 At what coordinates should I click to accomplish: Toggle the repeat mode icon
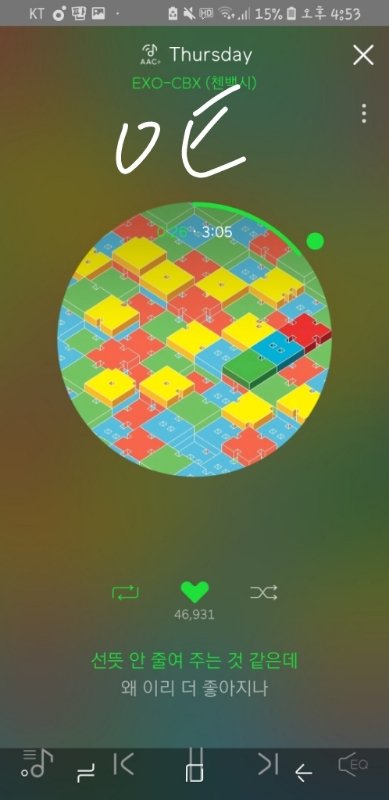[126, 593]
